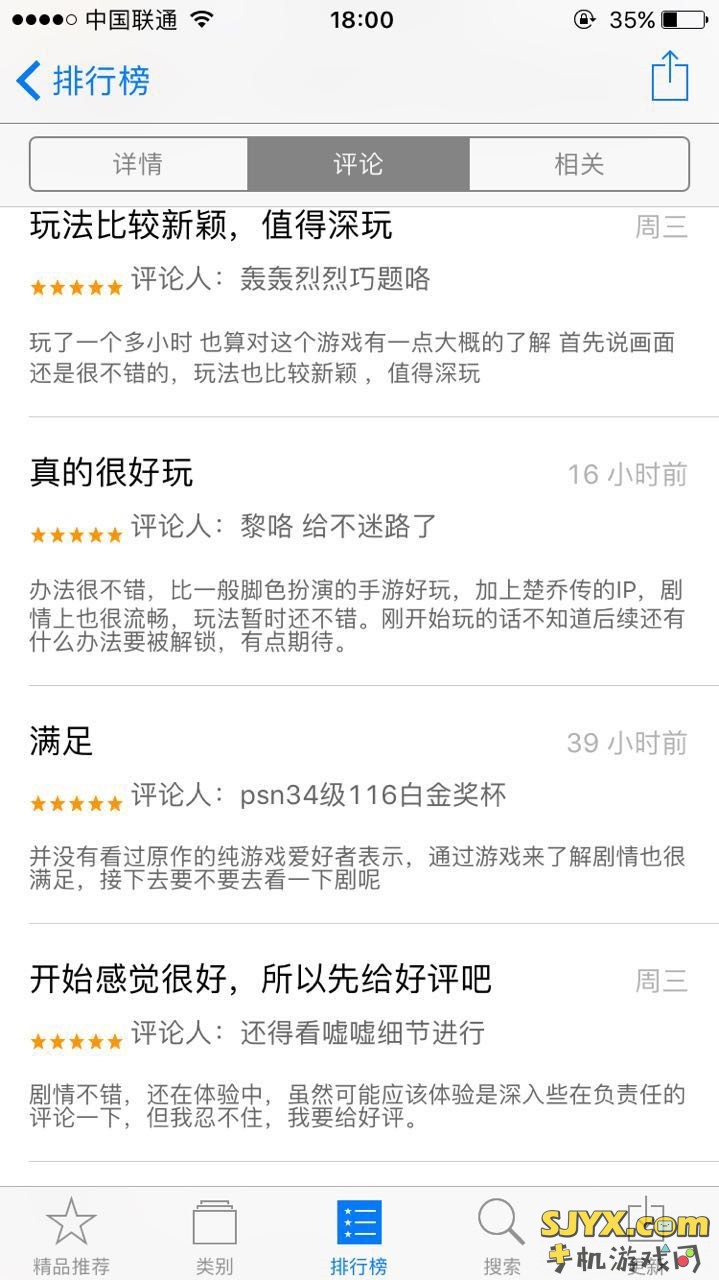Open the 精品推荐 tab
This screenshot has width=719, height=1280.
71,1235
